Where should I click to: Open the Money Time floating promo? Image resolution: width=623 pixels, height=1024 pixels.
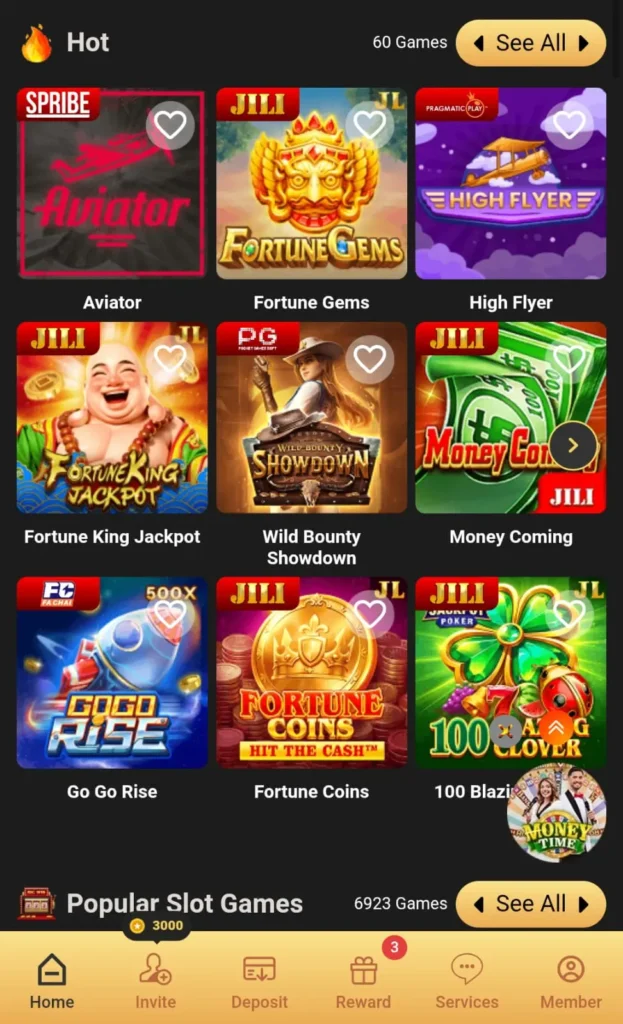[556, 812]
